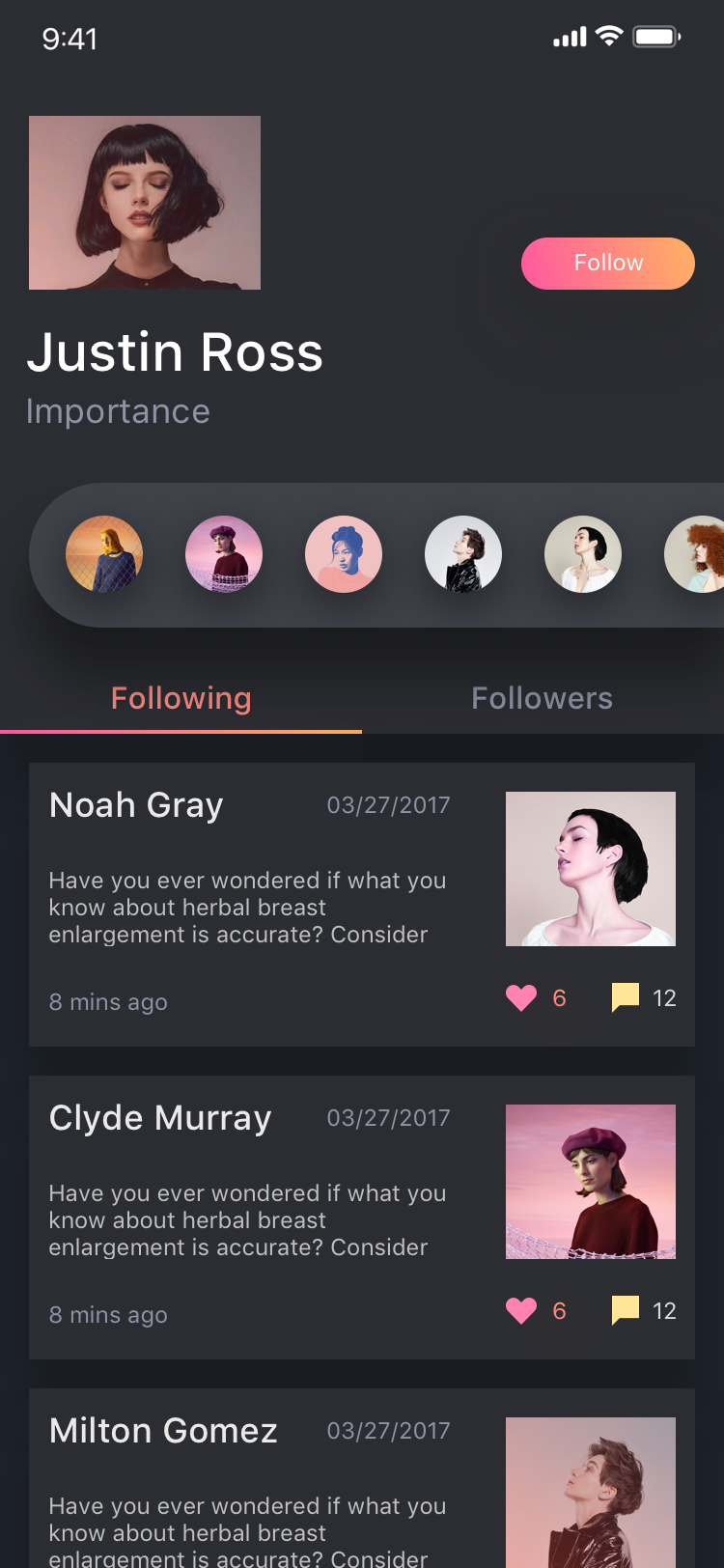
Task: Follow Justin Ross
Action: point(608,264)
